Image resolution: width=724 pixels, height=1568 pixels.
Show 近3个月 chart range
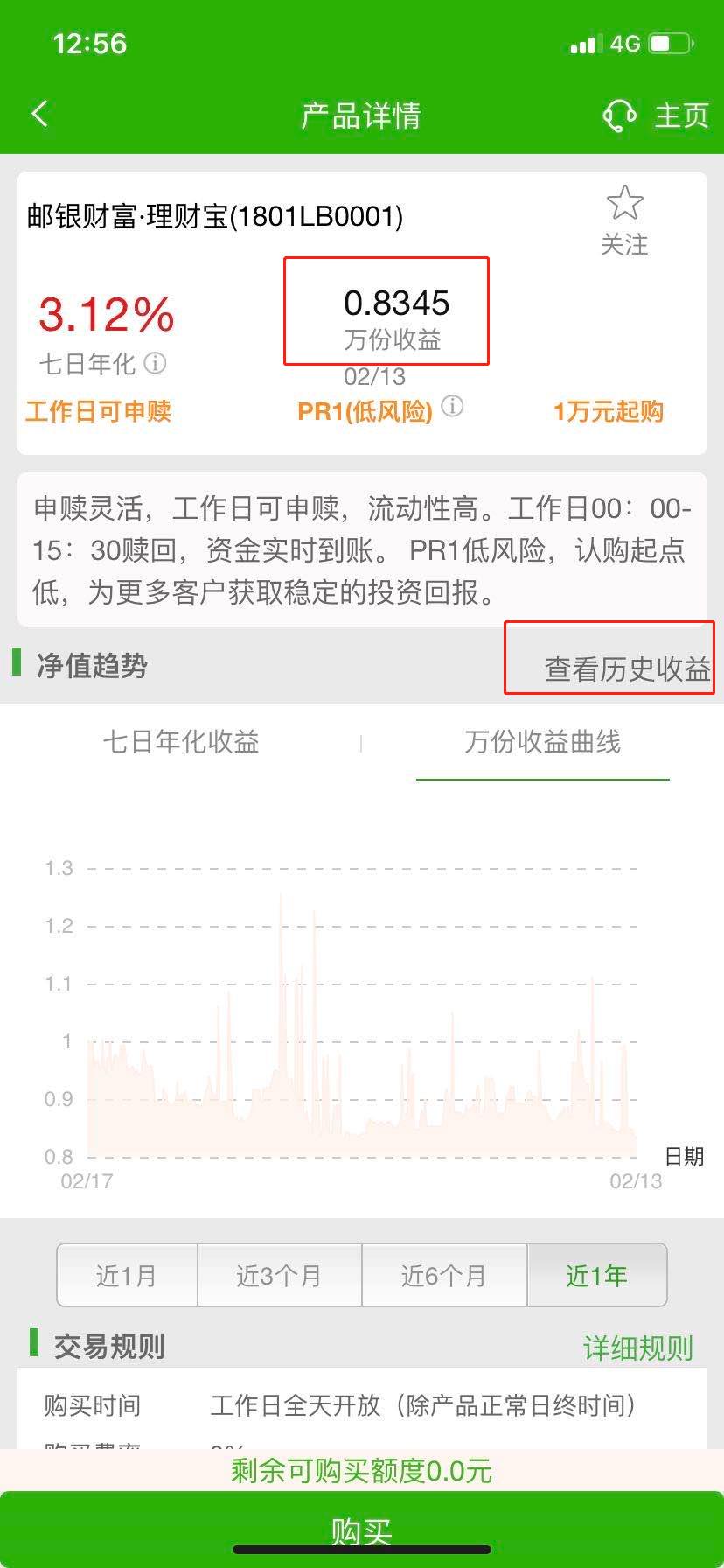click(x=279, y=1275)
